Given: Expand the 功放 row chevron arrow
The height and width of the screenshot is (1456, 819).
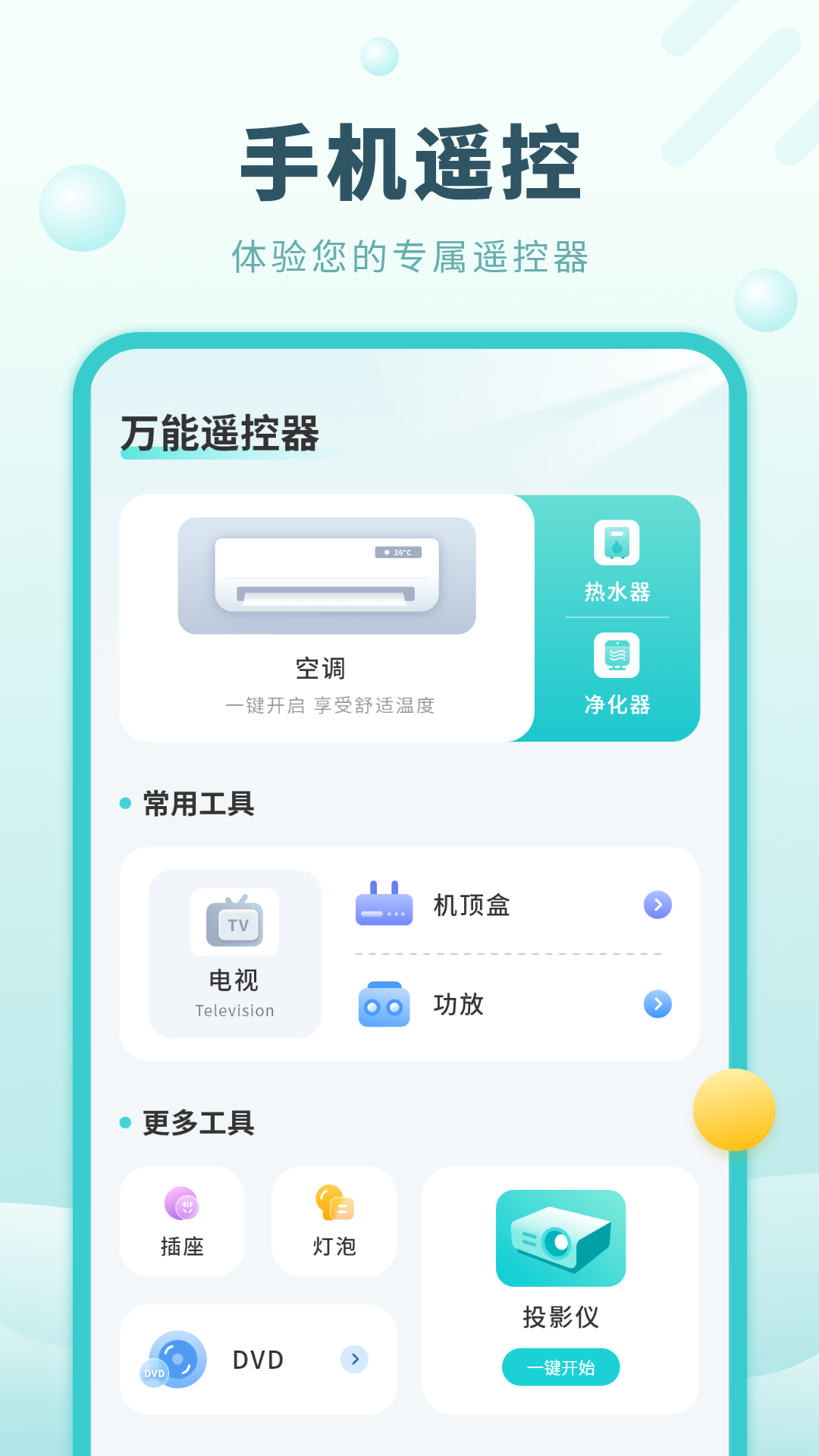Looking at the screenshot, I should [657, 1006].
